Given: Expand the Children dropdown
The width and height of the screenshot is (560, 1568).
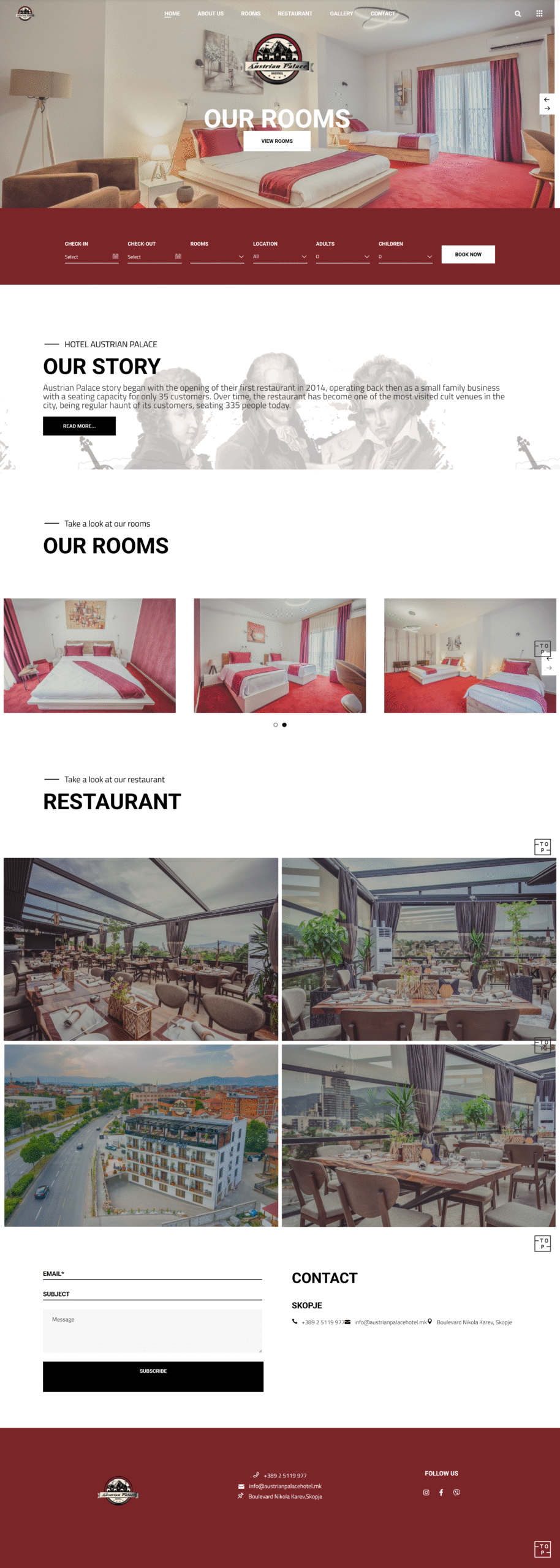Looking at the screenshot, I should pos(405,257).
